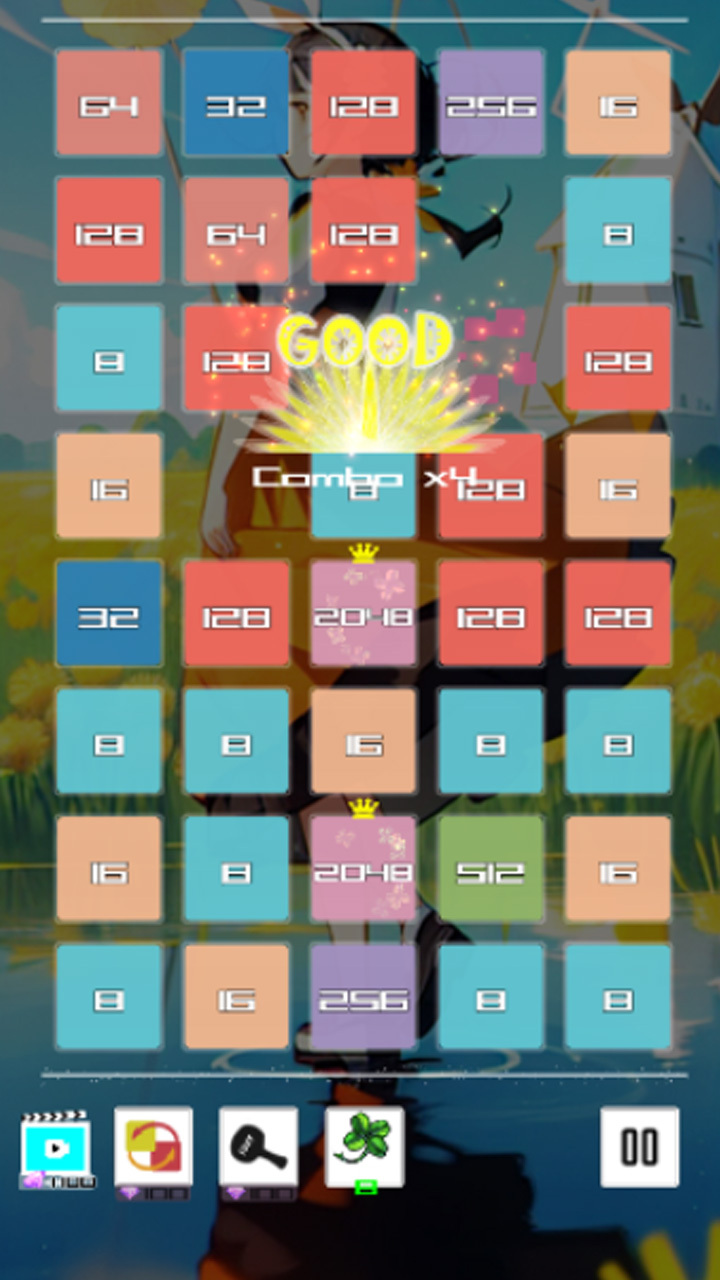The width and height of the screenshot is (720, 1280).
Task: Use the four-leaf clover item
Action: coord(364,1145)
